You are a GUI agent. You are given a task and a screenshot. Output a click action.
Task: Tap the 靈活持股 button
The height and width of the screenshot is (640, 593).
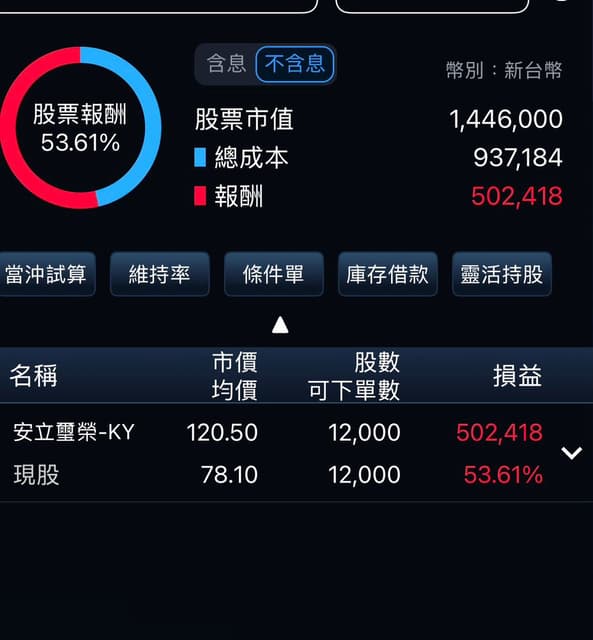pyautogui.click(x=502, y=274)
